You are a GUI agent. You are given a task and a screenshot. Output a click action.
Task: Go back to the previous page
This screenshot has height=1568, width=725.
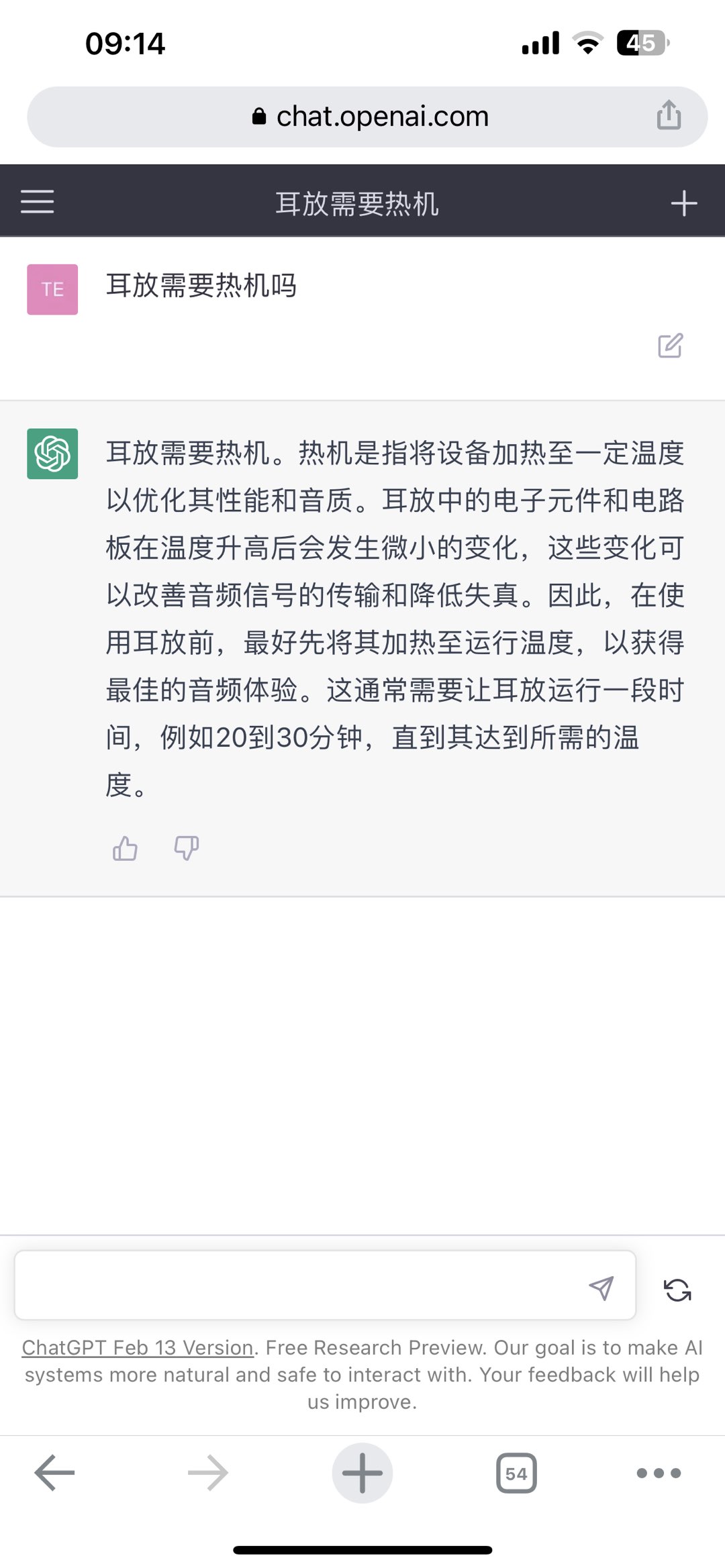55,1473
